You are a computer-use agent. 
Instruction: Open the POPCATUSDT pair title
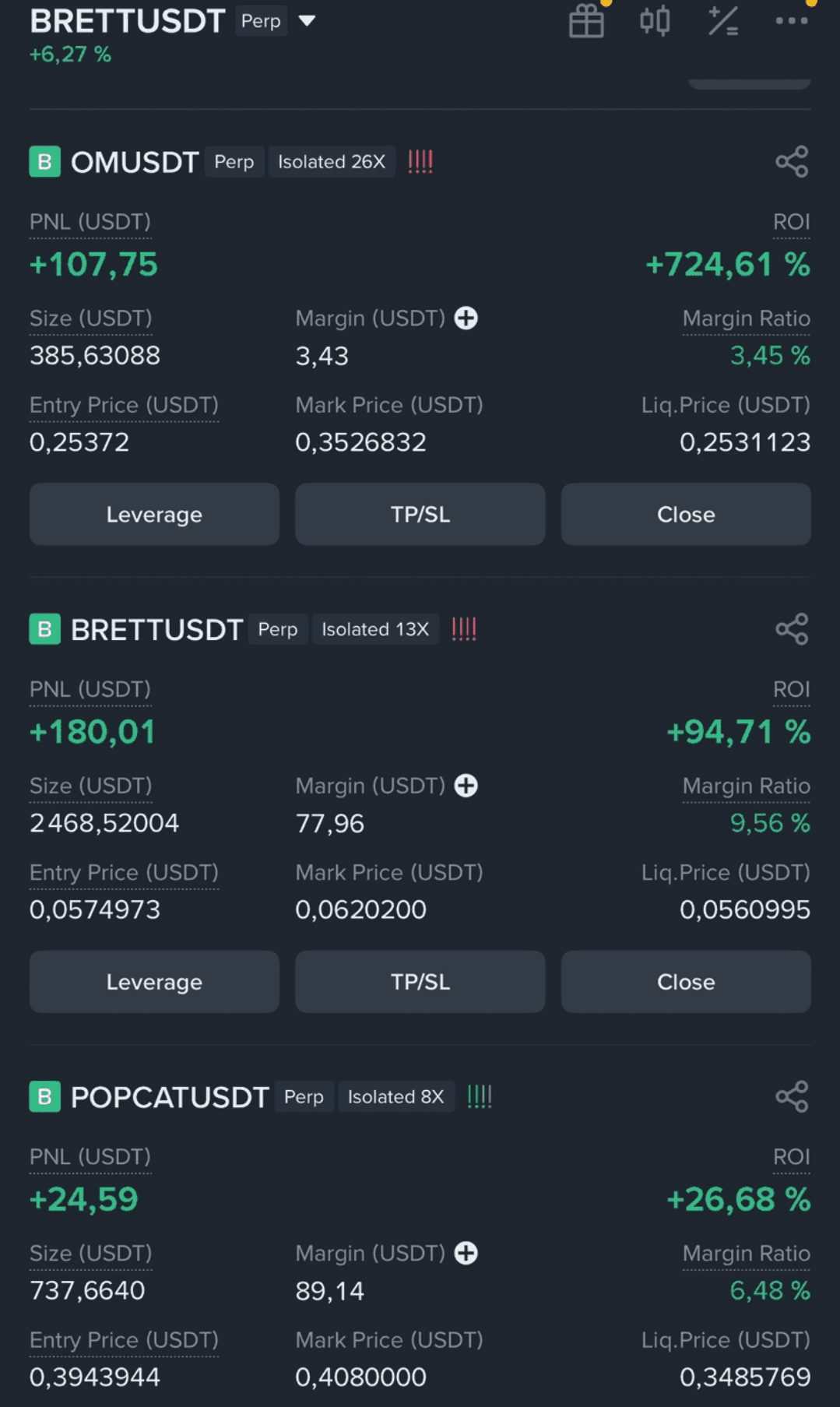coord(170,1097)
